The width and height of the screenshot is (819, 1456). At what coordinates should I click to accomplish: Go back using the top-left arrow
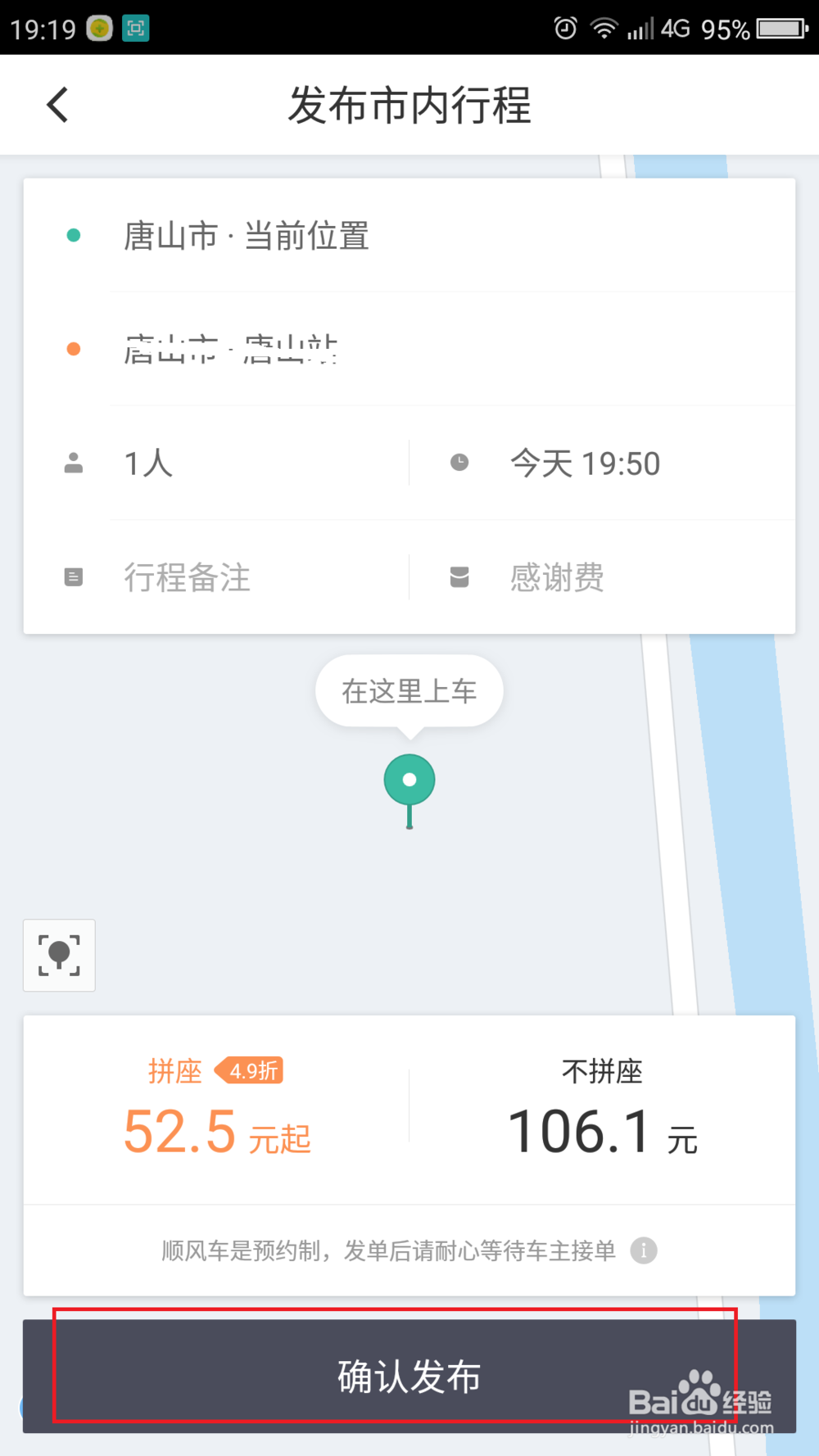(57, 105)
